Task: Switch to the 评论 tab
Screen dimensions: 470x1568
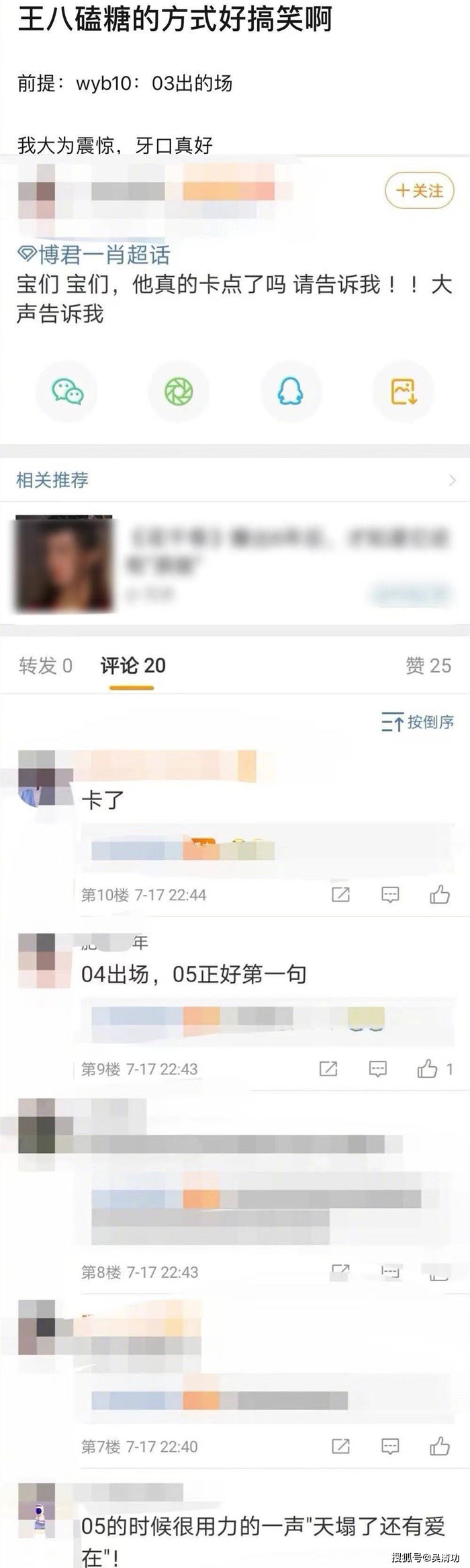Action: 132,665
